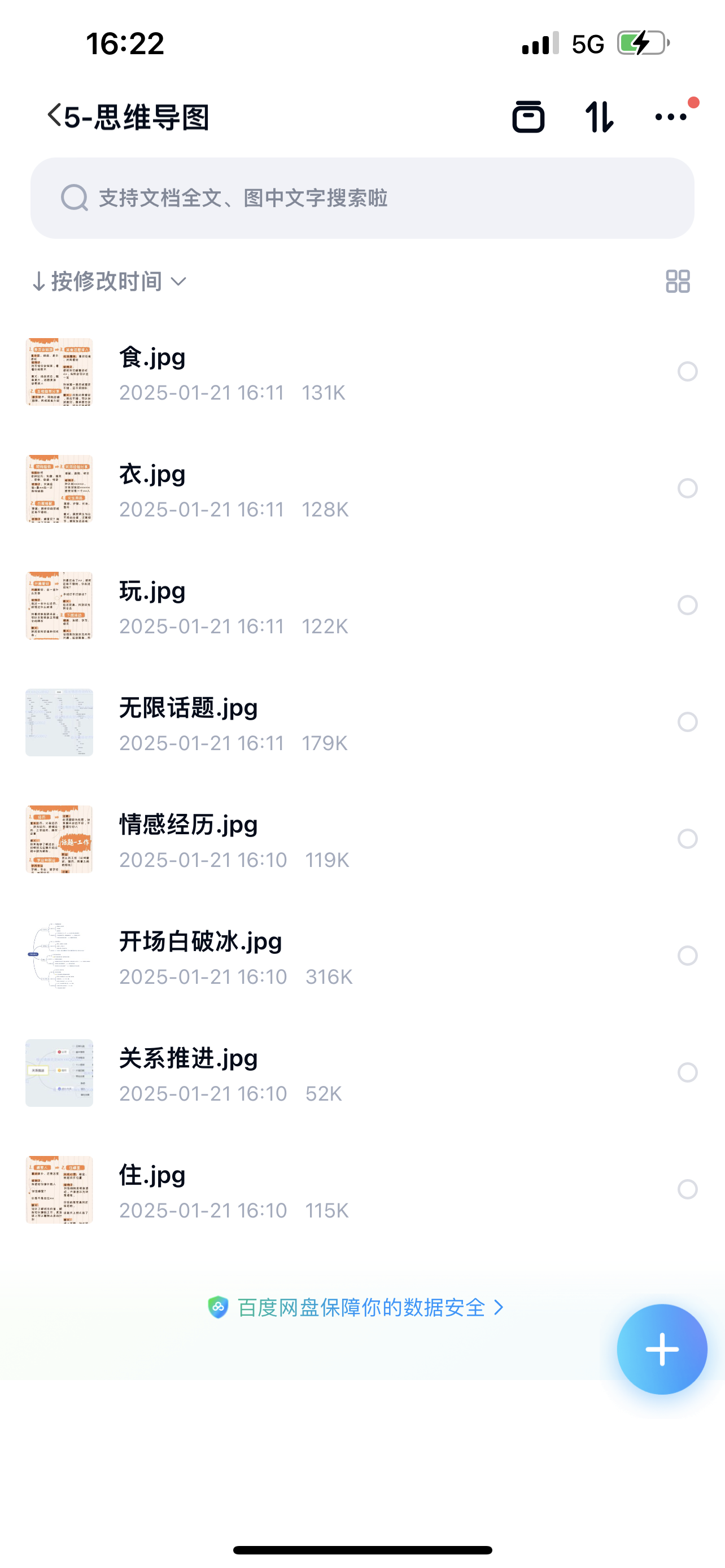Open the 百度网盘保障你的数据安全 link

click(x=361, y=1307)
